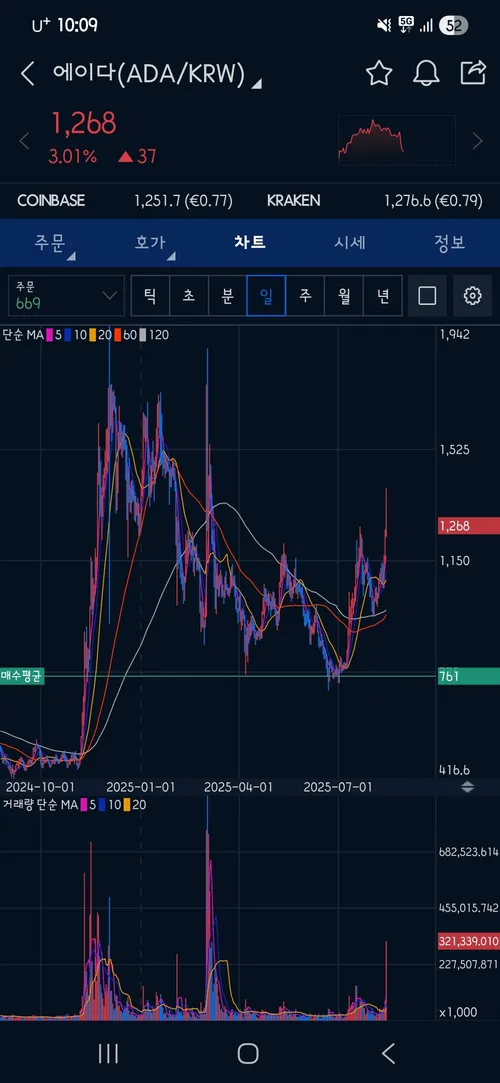Select the 틱 chart interval

(x=150, y=296)
